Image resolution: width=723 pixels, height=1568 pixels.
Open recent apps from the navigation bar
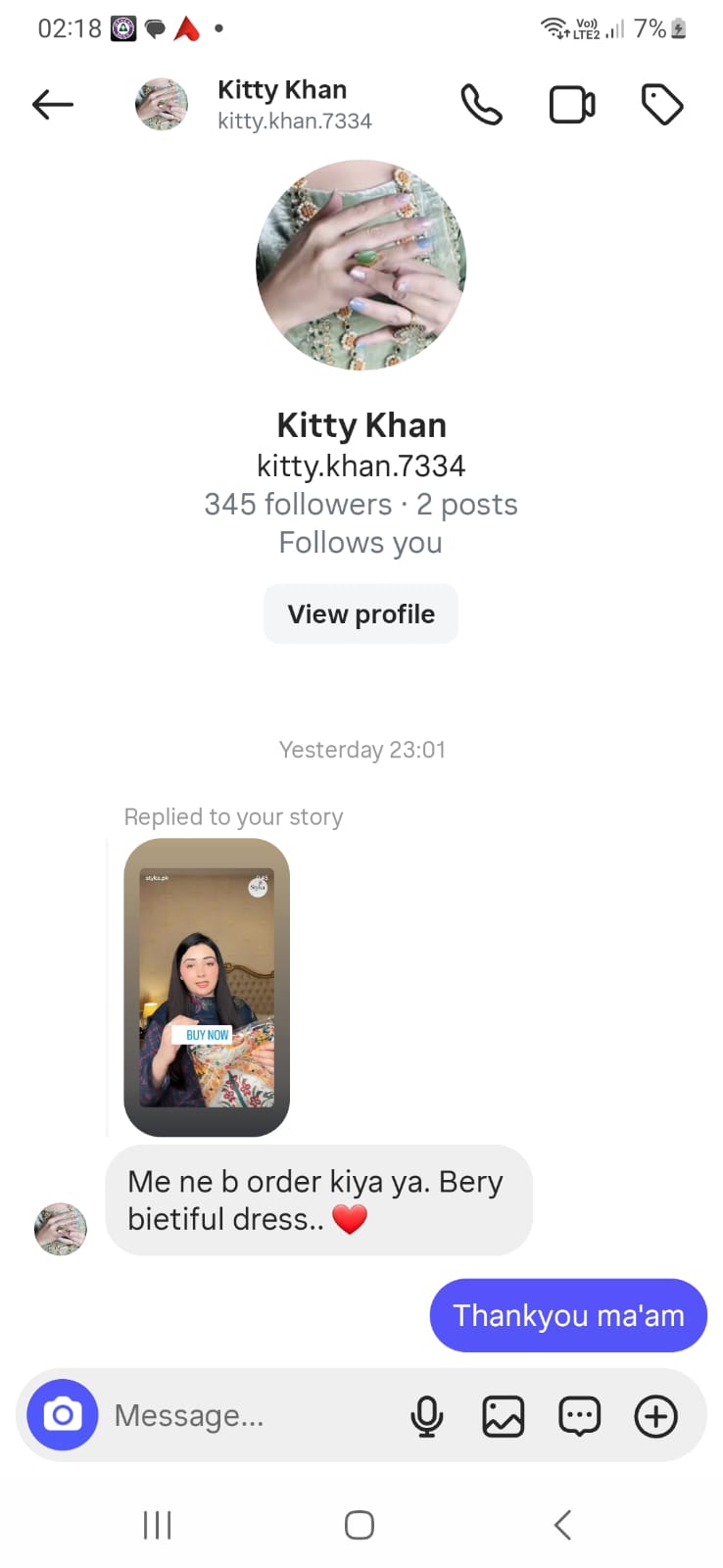(157, 1525)
